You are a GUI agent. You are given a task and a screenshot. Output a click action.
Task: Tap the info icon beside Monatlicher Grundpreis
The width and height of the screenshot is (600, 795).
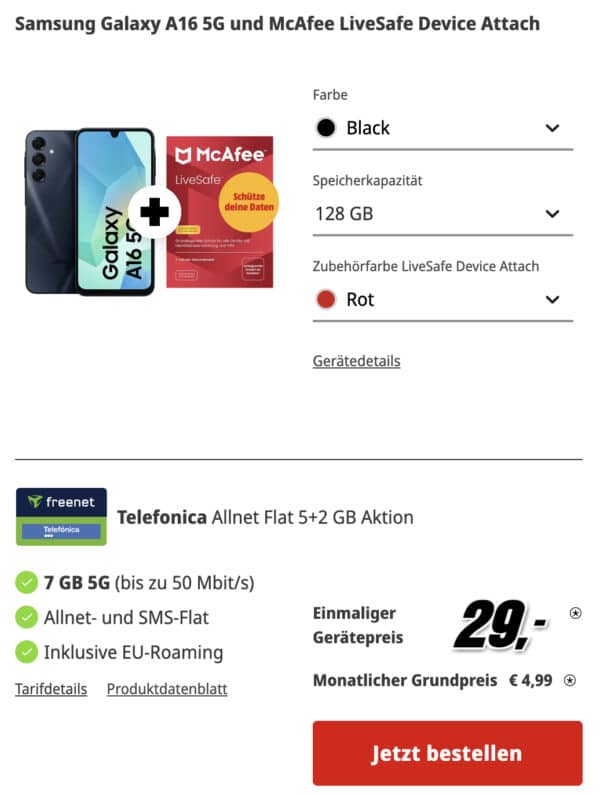click(569, 681)
